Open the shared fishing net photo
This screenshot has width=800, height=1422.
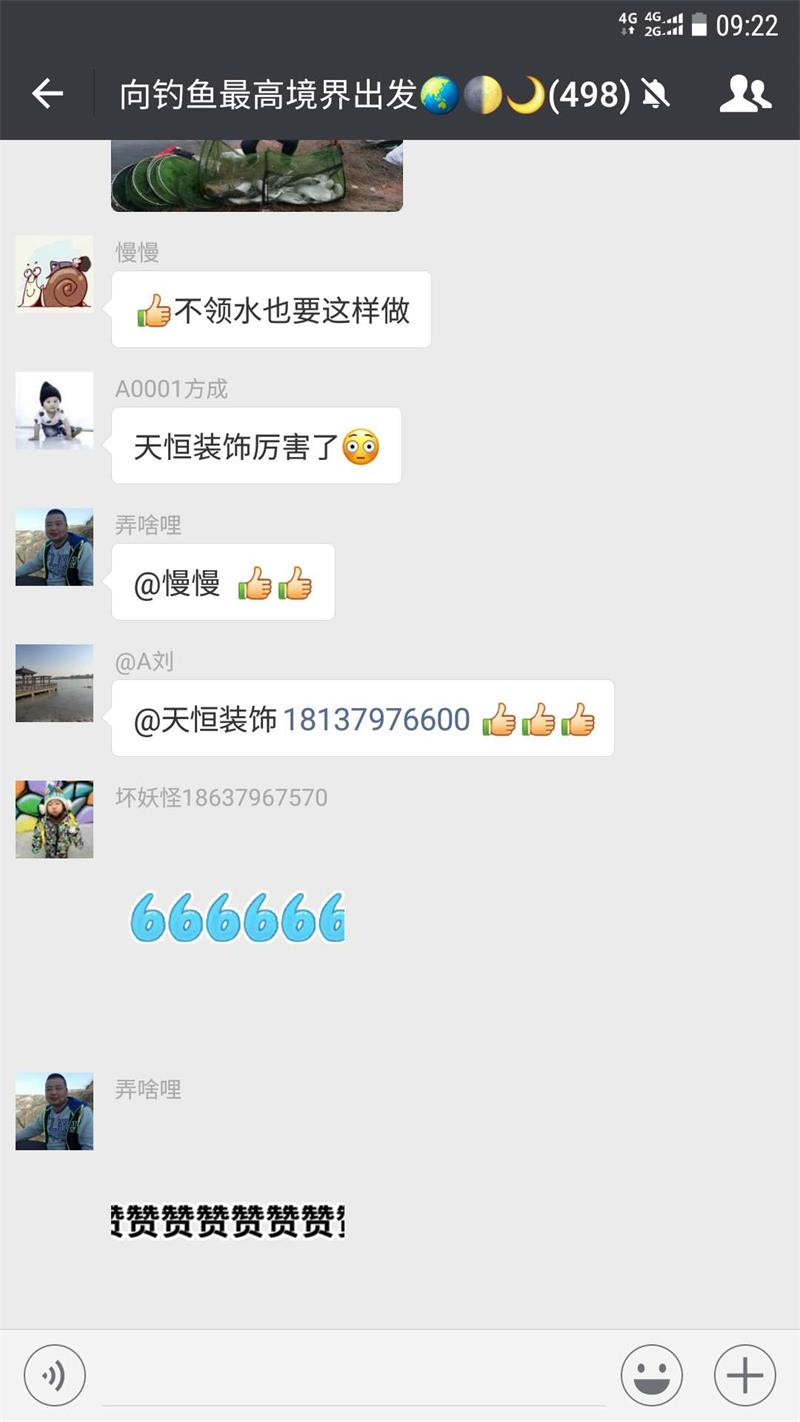(256, 176)
